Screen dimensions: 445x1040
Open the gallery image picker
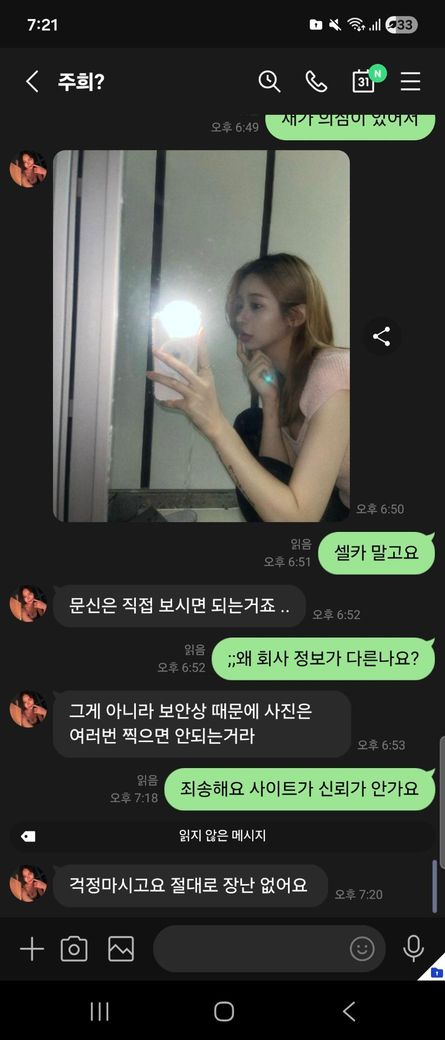121,949
